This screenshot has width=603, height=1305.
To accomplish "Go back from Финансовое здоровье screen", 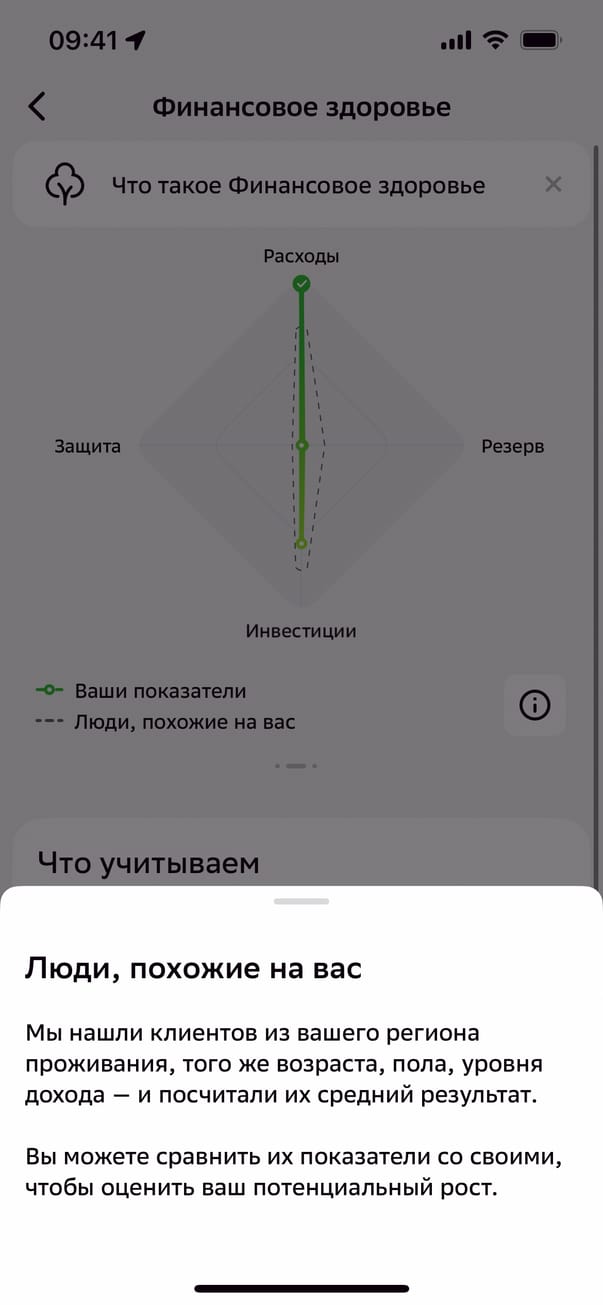I will pyautogui.click(x=37, y=107).
